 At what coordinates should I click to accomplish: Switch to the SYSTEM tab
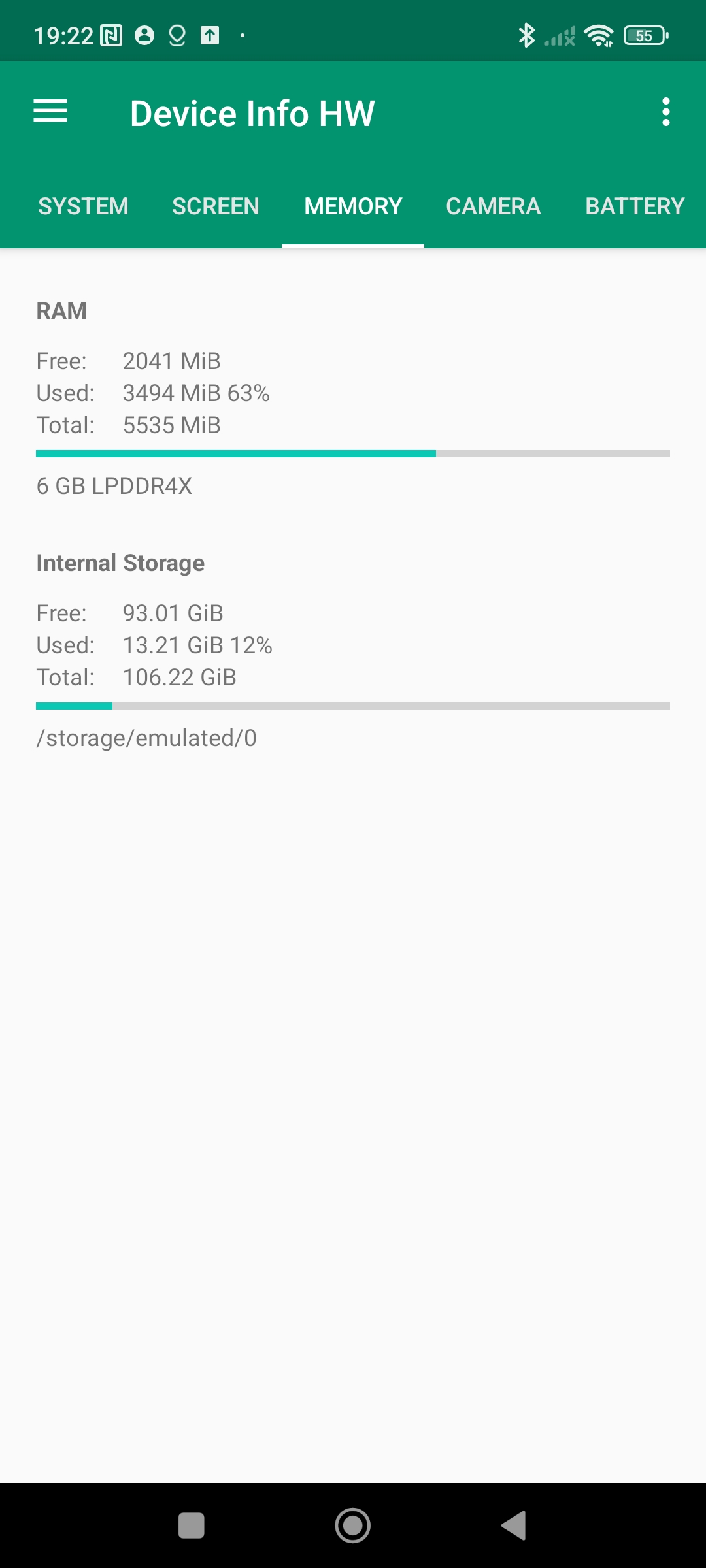point(83,206)
